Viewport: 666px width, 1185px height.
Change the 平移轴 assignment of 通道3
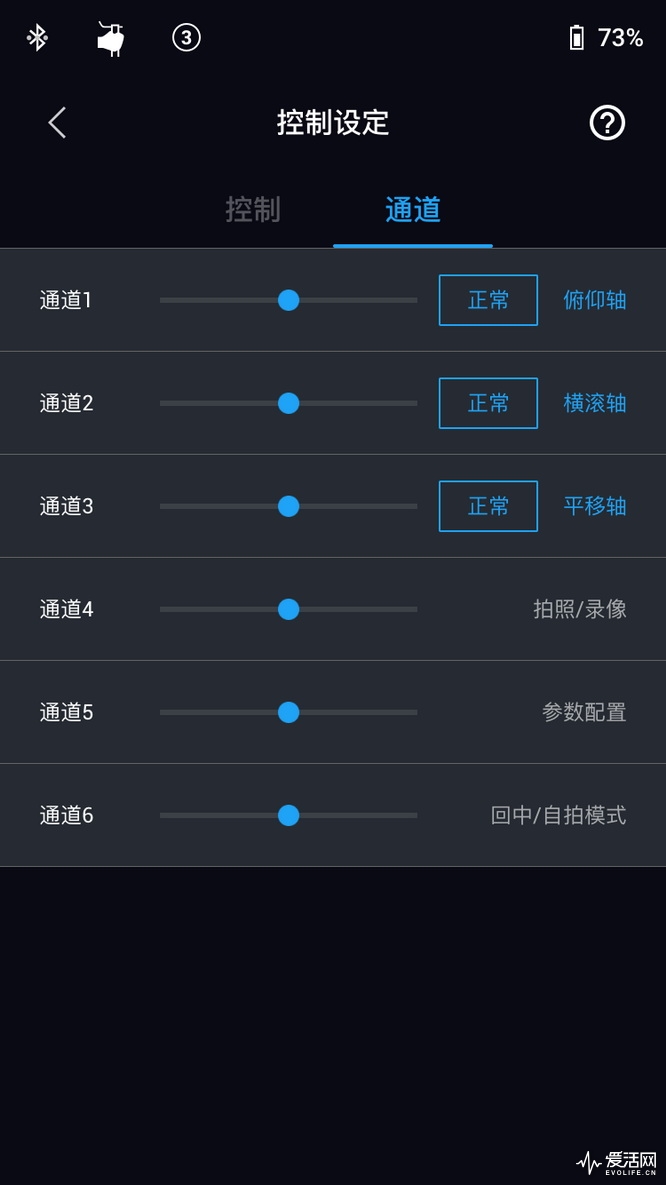(595, 506)
